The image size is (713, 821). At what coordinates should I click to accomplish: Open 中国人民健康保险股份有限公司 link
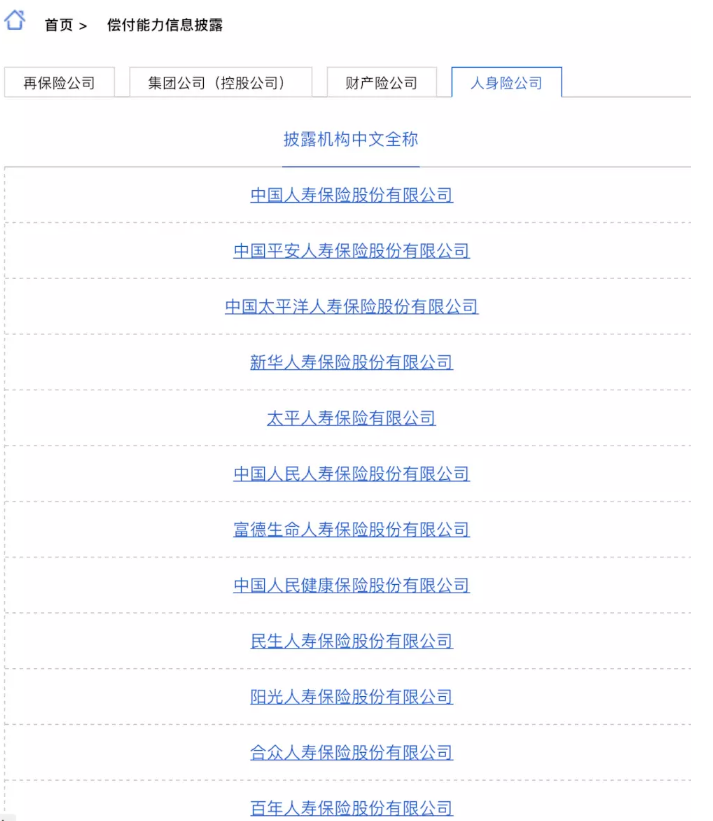coord(351,586)
